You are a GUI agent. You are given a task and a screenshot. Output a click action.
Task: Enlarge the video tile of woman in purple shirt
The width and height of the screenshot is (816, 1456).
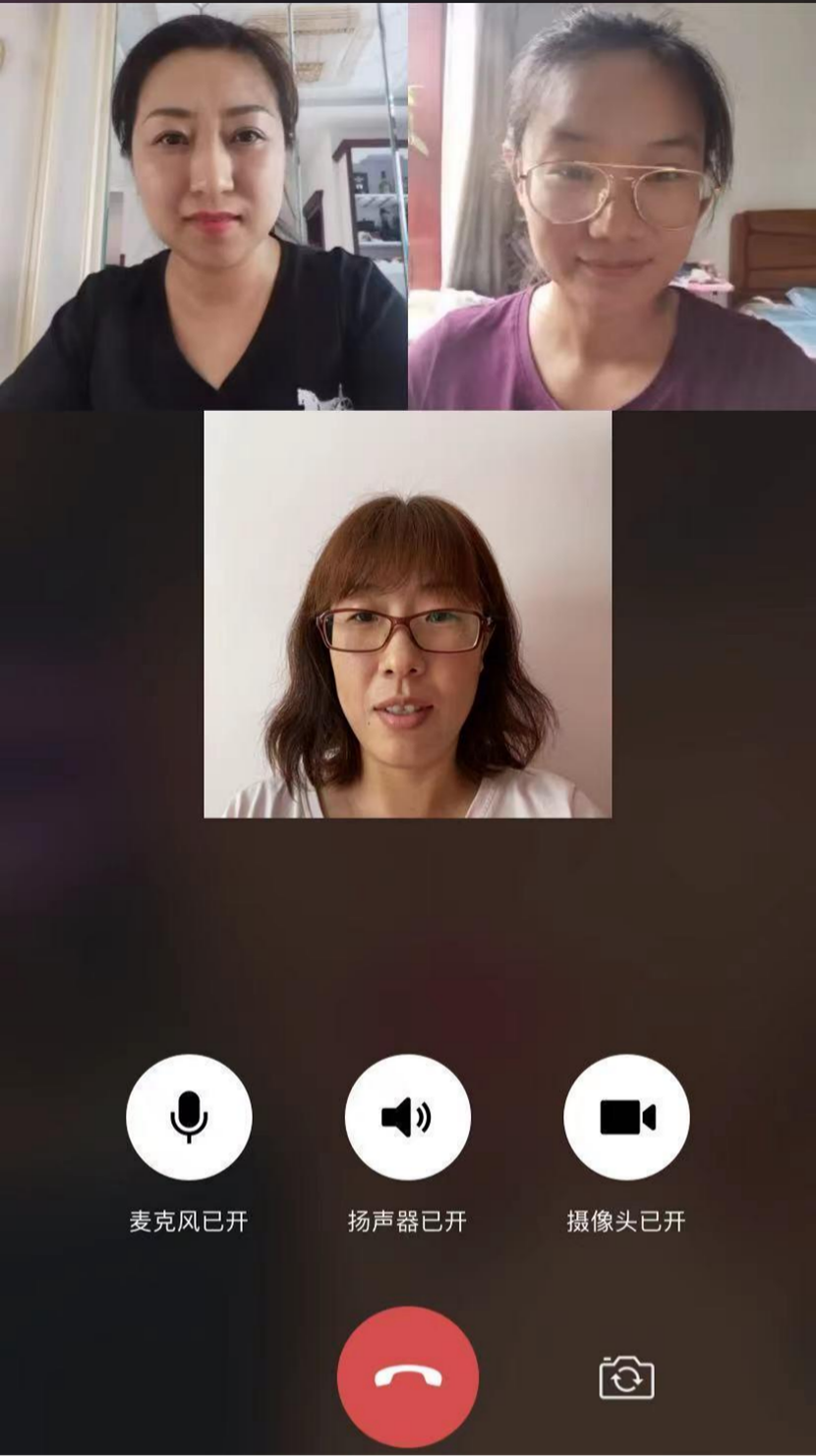point(612,204)
